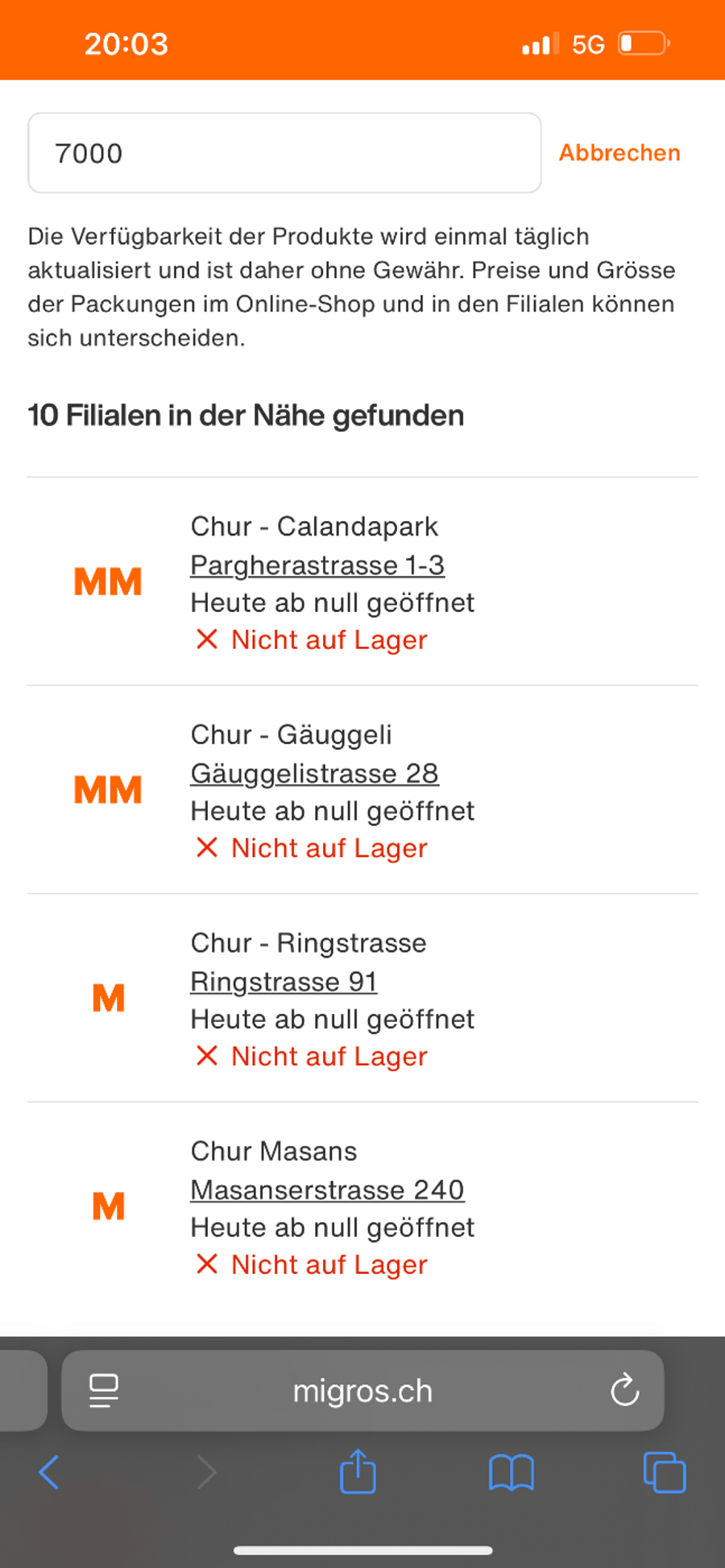Share this page

[x=358, y=1473]
